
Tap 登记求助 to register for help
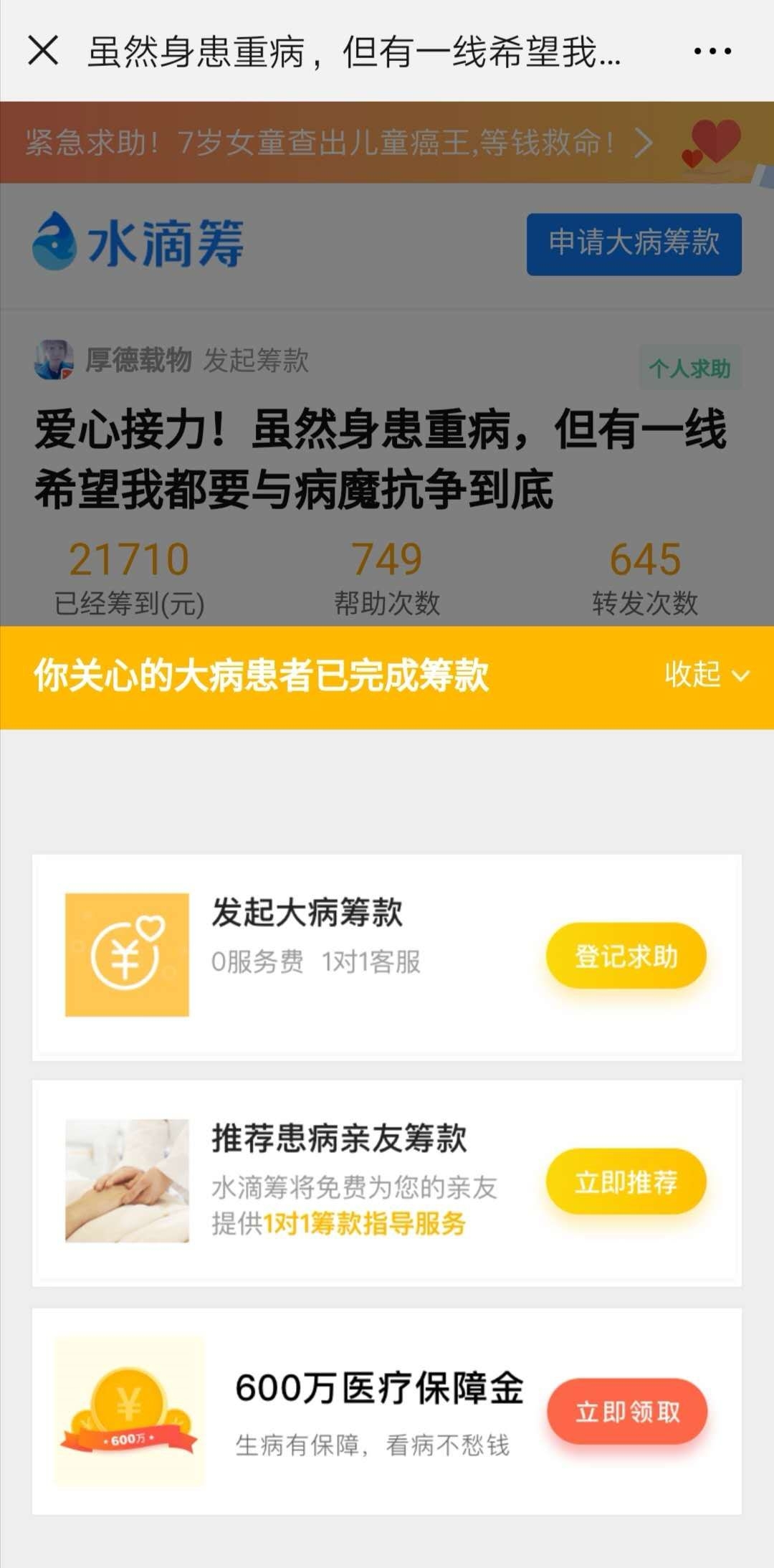tap(626, 956)
